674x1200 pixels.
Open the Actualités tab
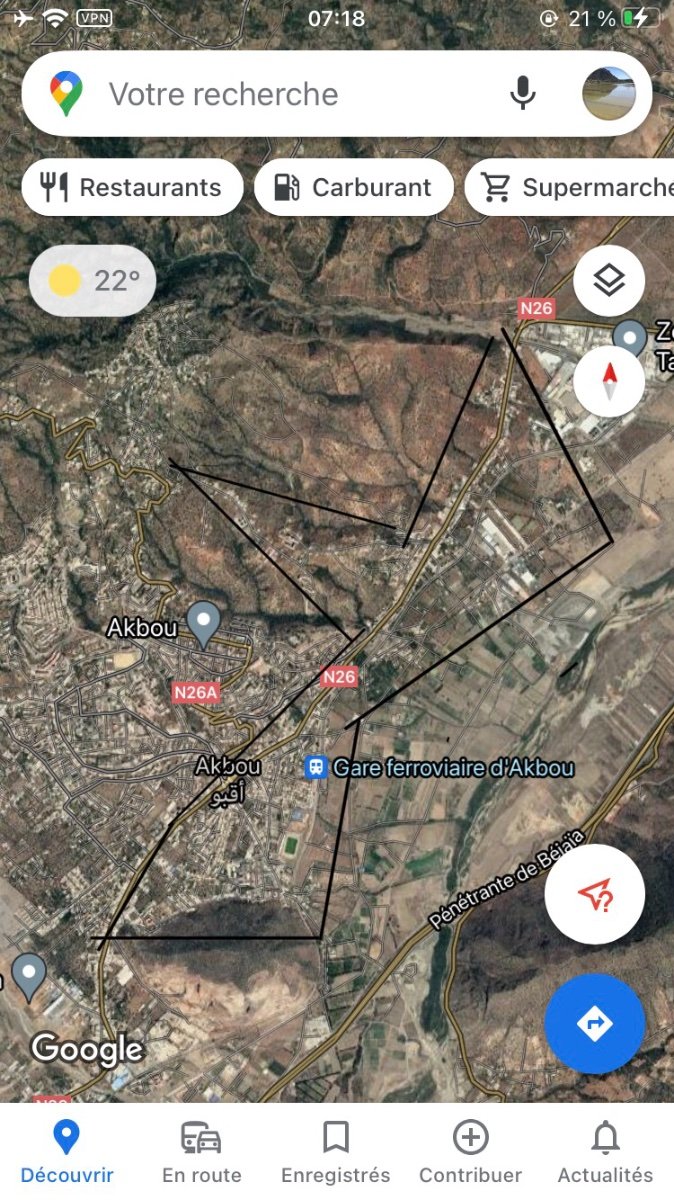click(605, 1152)
